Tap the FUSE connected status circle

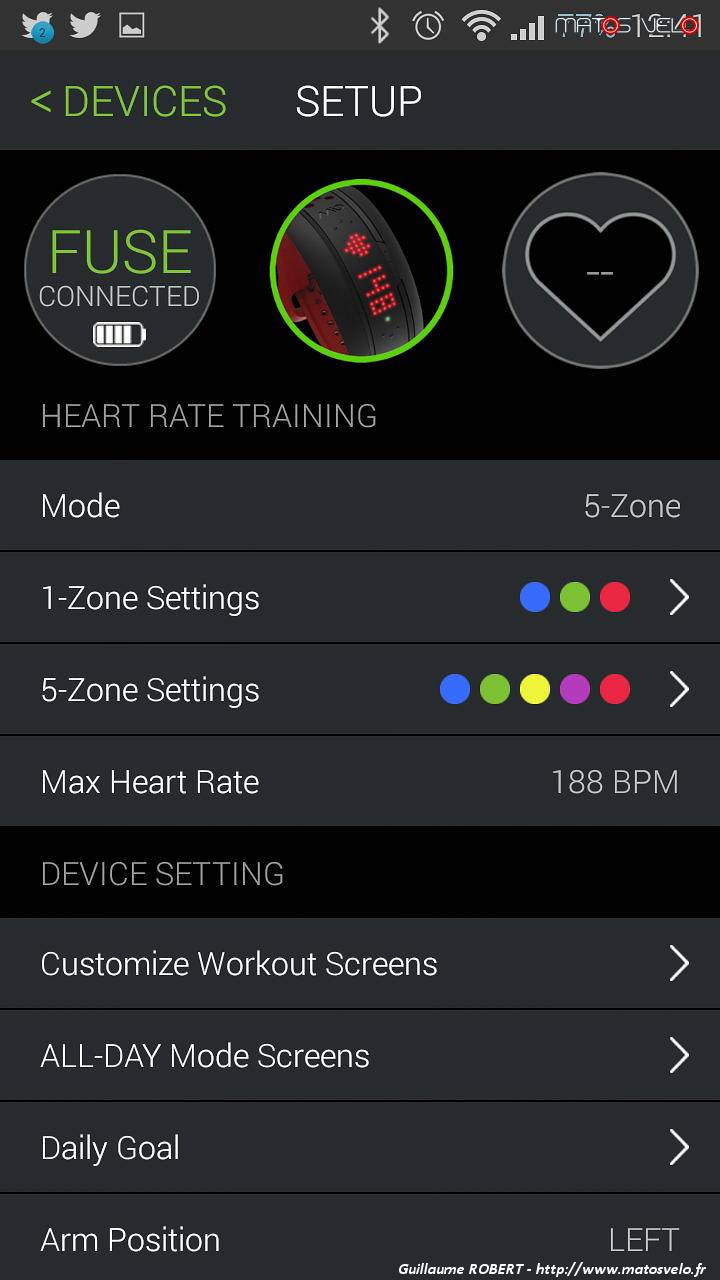pyautogui.click(x=120, y=271)
